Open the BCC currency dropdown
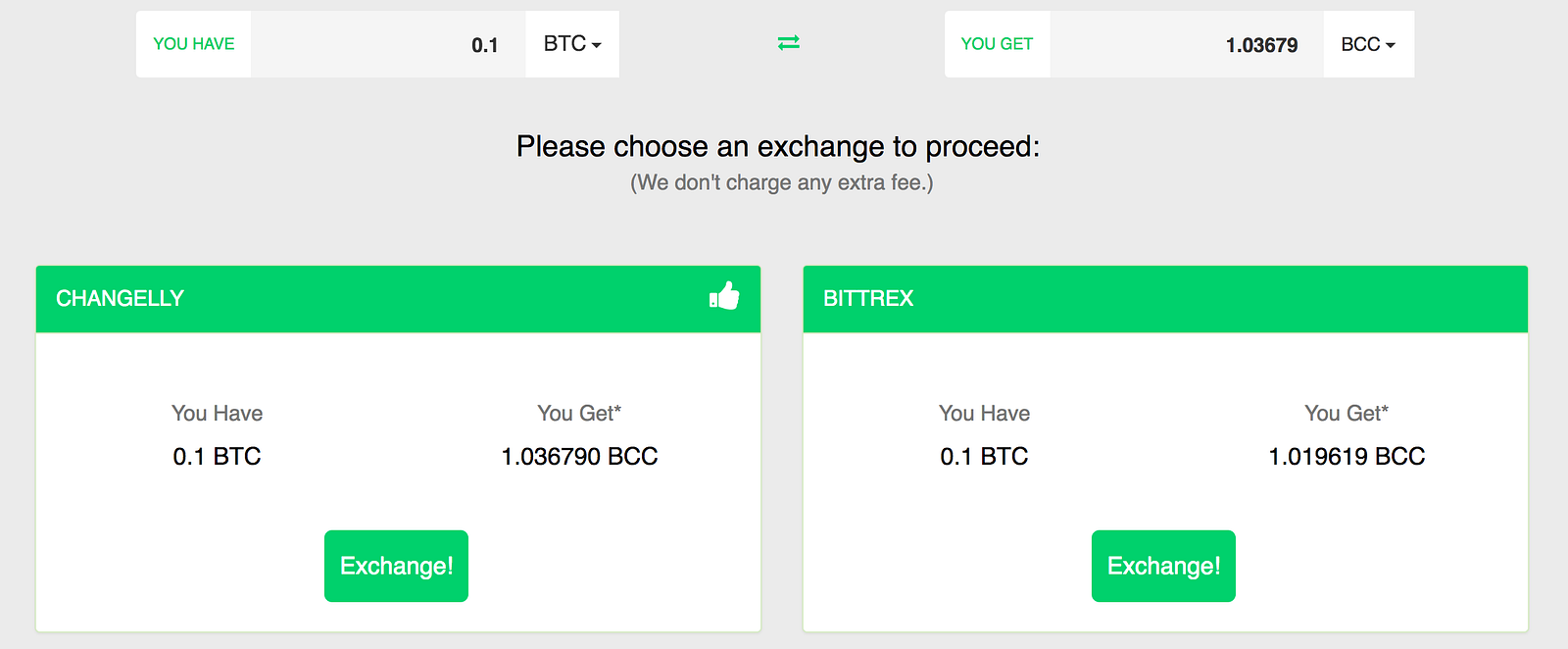Viewport: 1568px width, 649px height. pyautogui.click(x=1368, y=44)
